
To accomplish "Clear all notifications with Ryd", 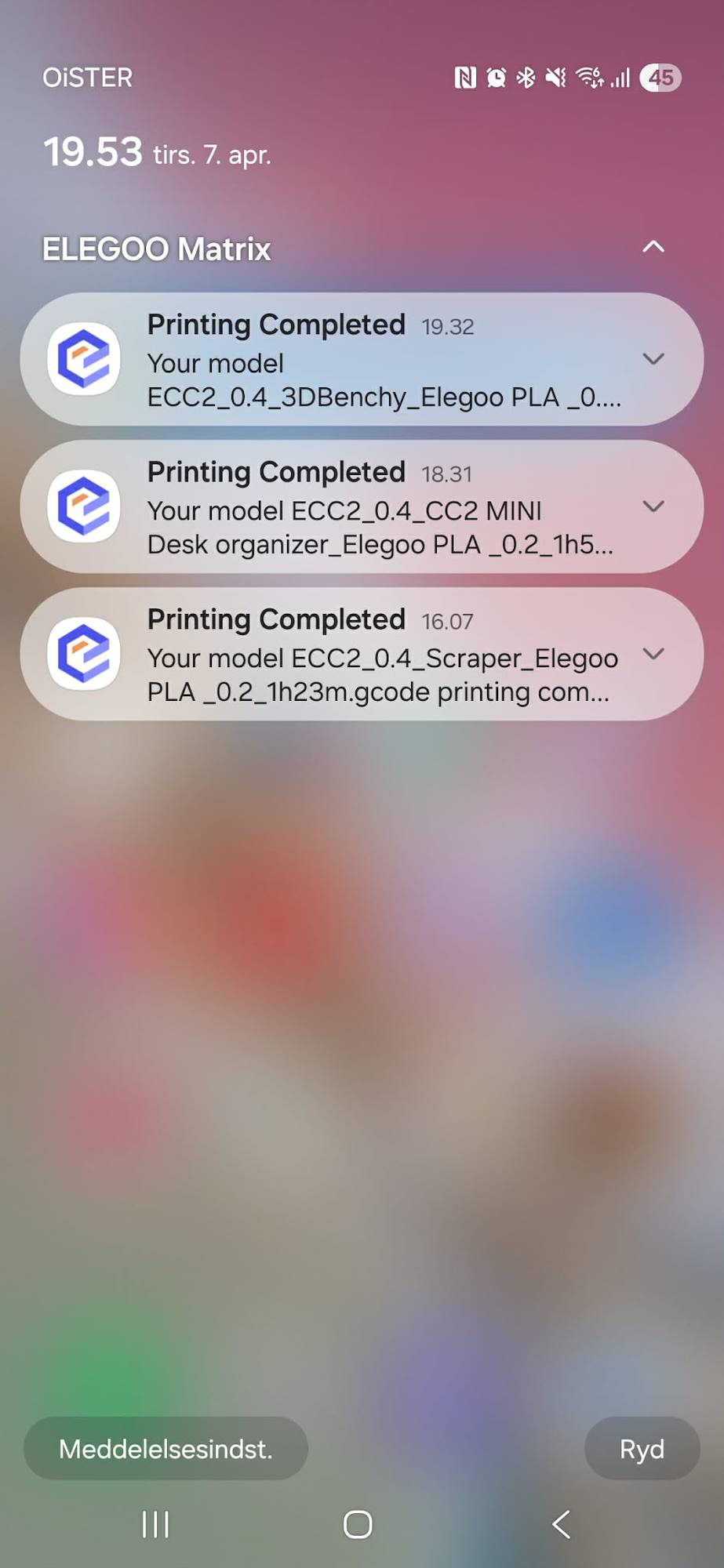I will 642,1448.
